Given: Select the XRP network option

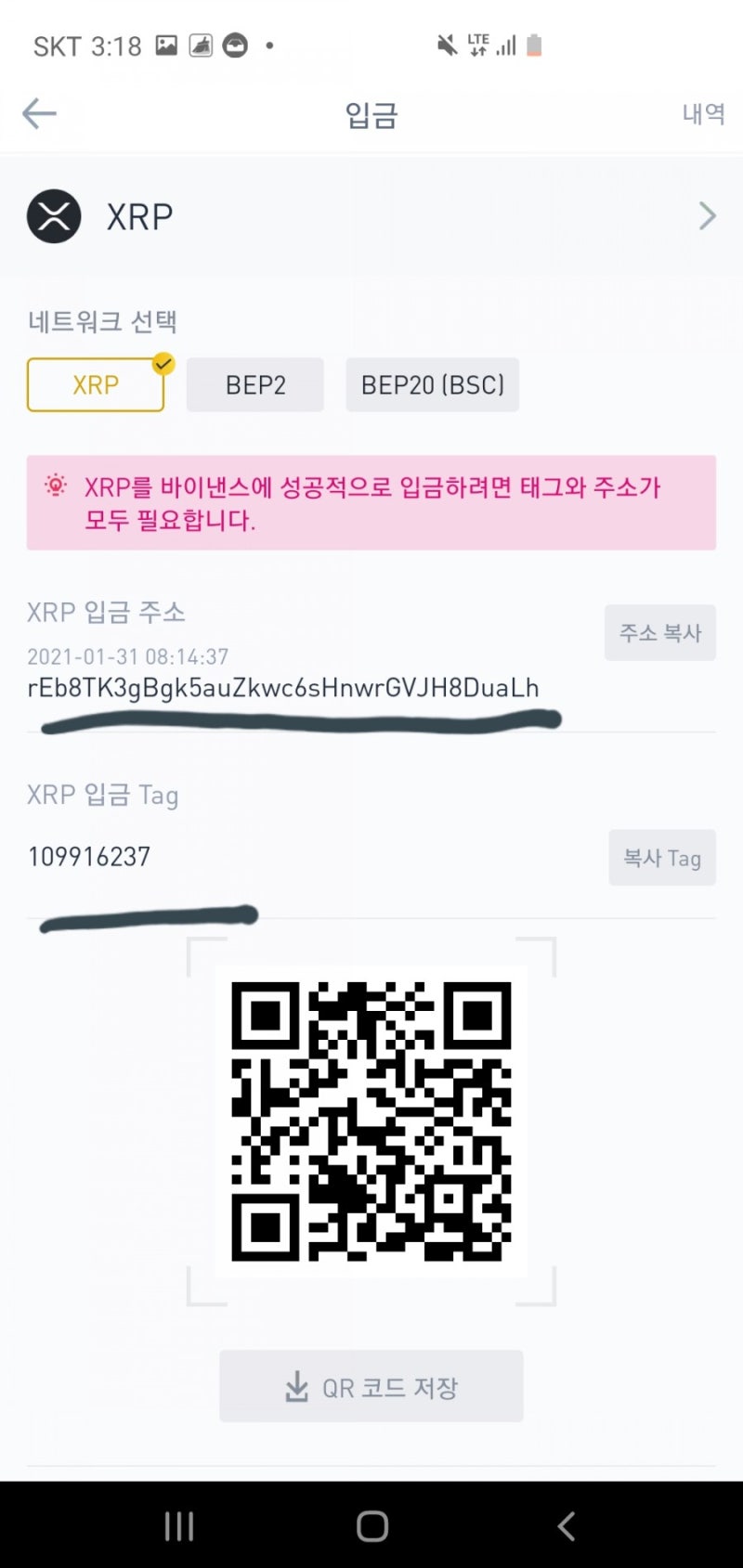Looking at the screenshot, I should 96,384.
